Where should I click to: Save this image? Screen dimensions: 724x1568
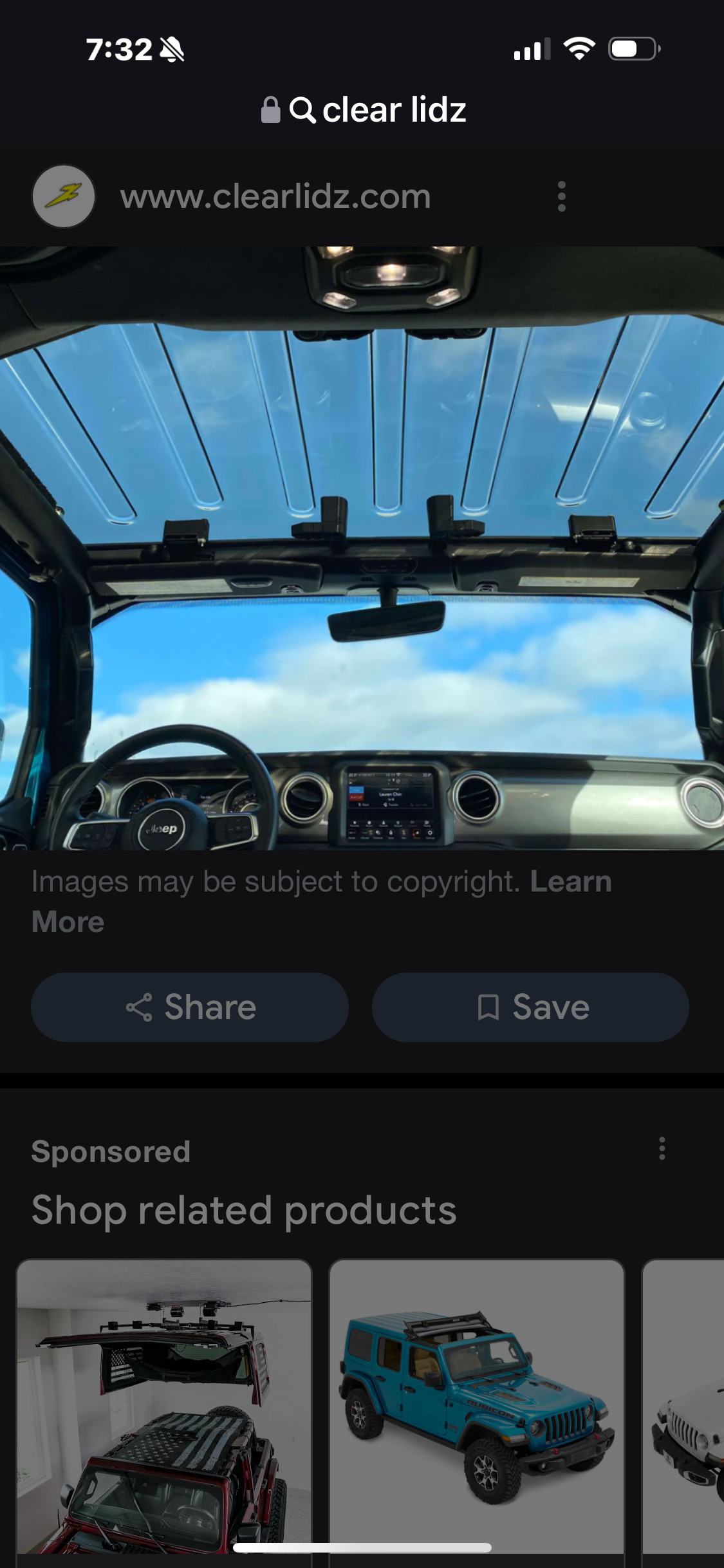[530, 1007]
